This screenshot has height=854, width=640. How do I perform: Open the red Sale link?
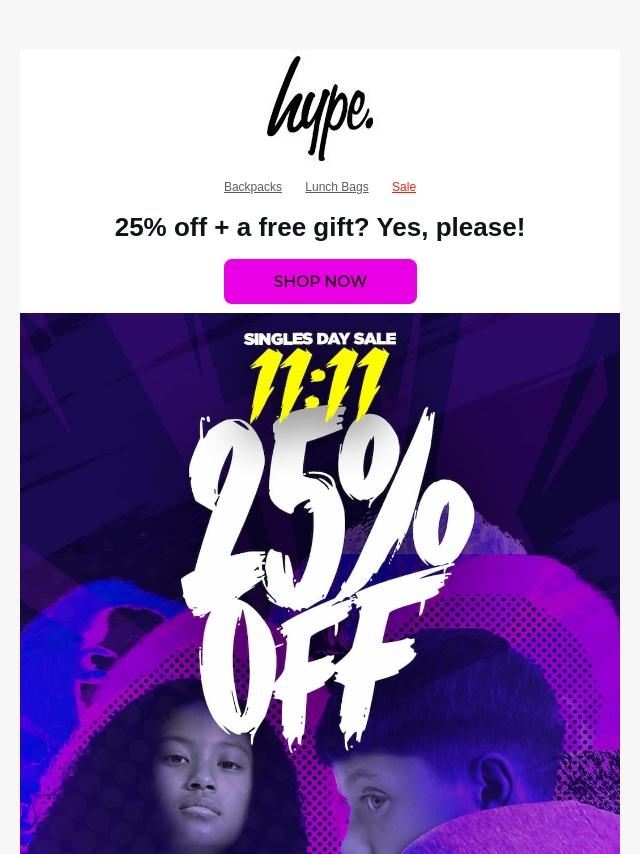click(x=404, y=187)
